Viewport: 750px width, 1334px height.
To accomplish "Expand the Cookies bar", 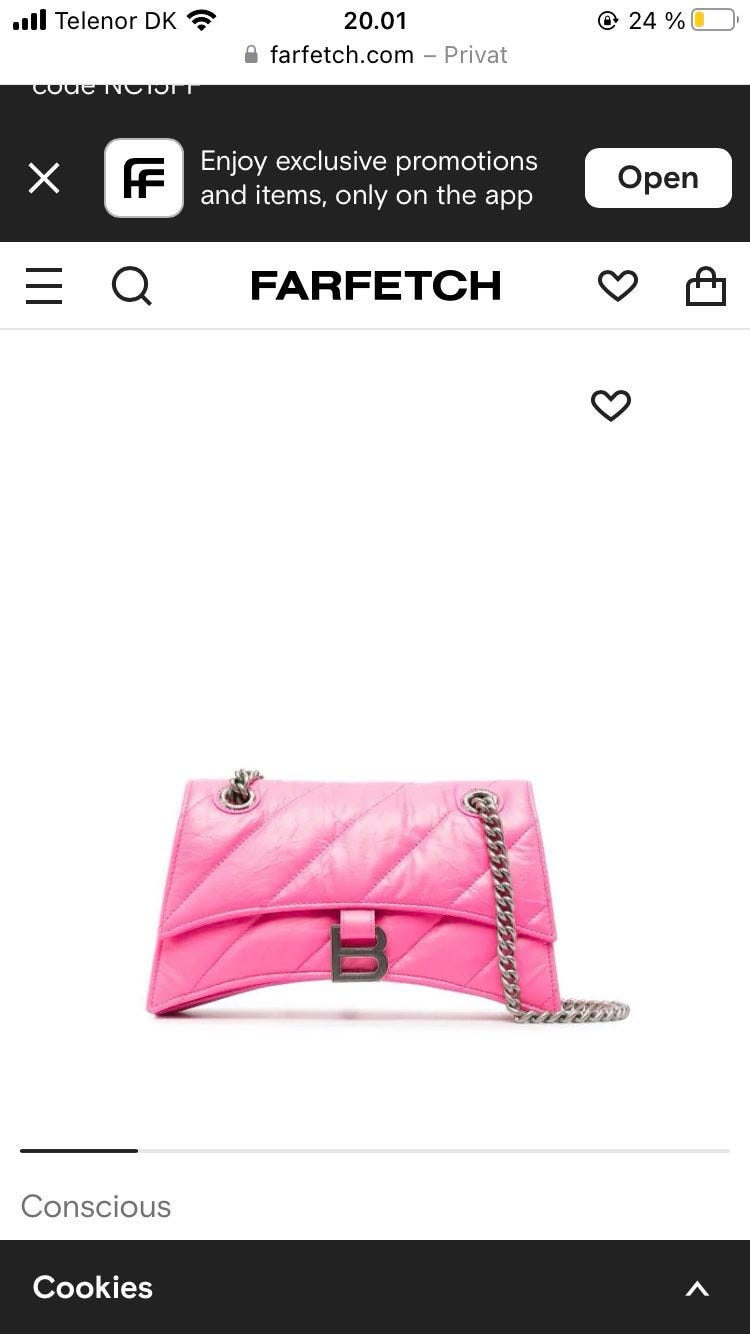I will coord(375,1287).
